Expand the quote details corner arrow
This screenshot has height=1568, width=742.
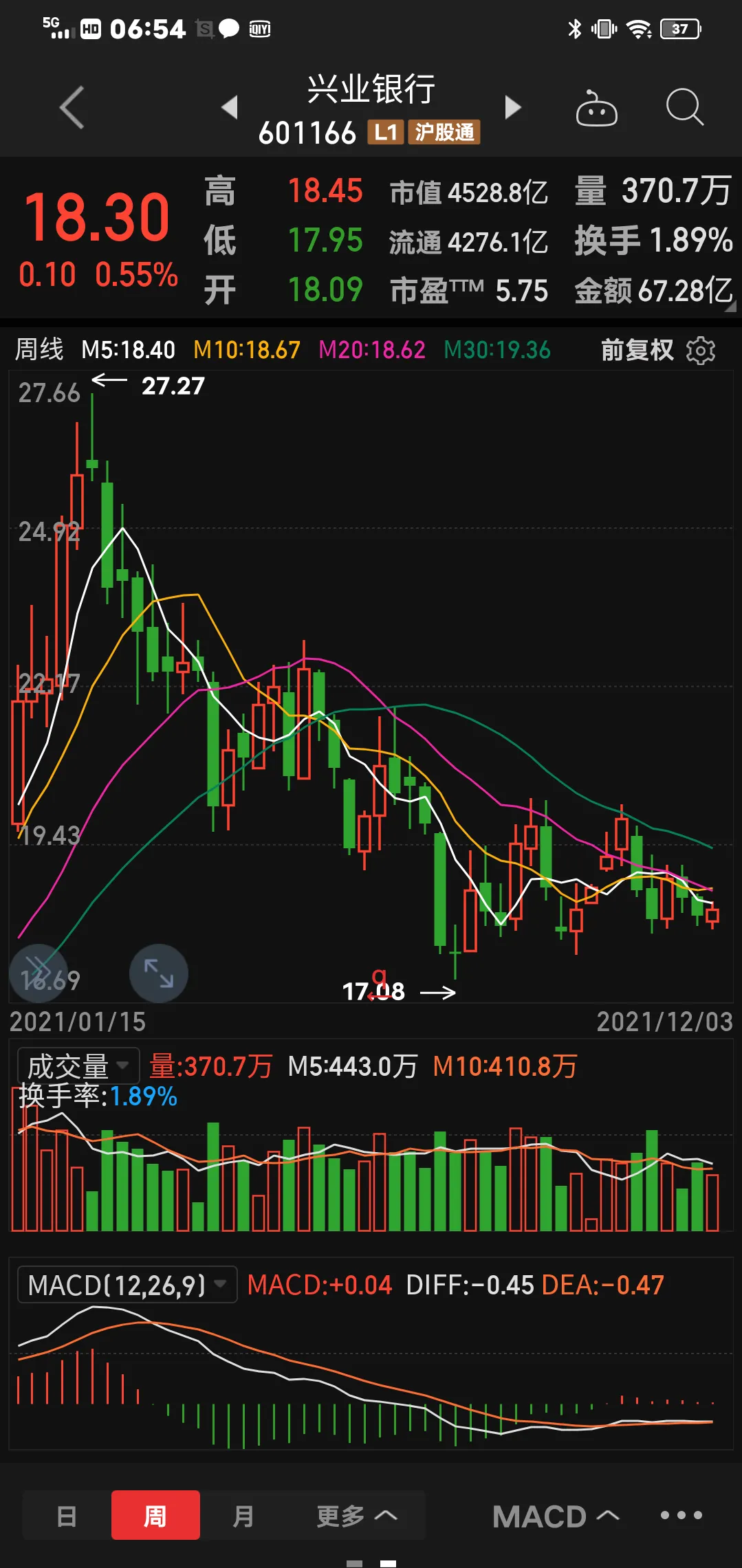730,307
